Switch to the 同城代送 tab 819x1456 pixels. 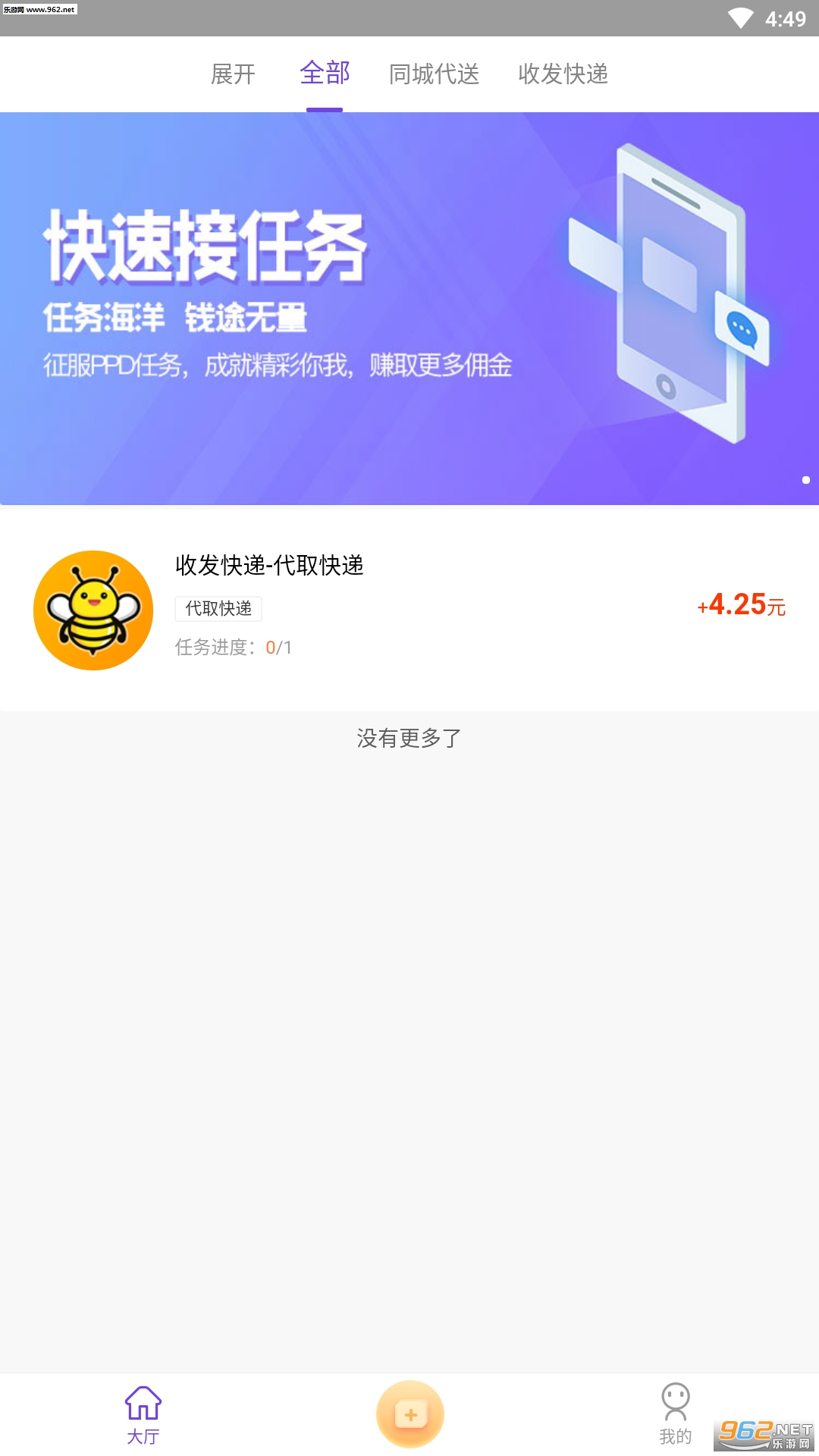[x=434, y=74]
